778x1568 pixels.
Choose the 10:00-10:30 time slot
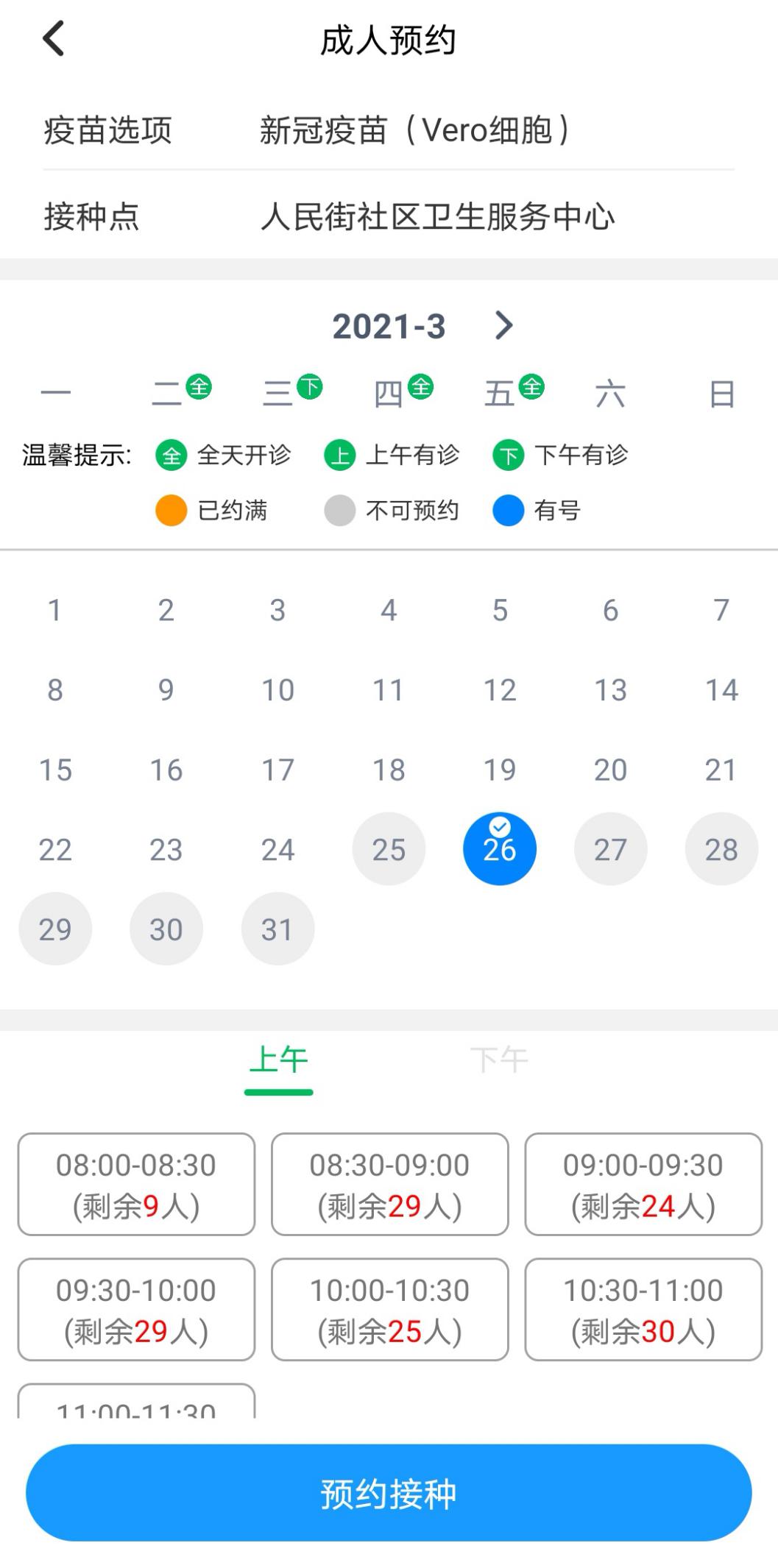[x=389, y=1309]
